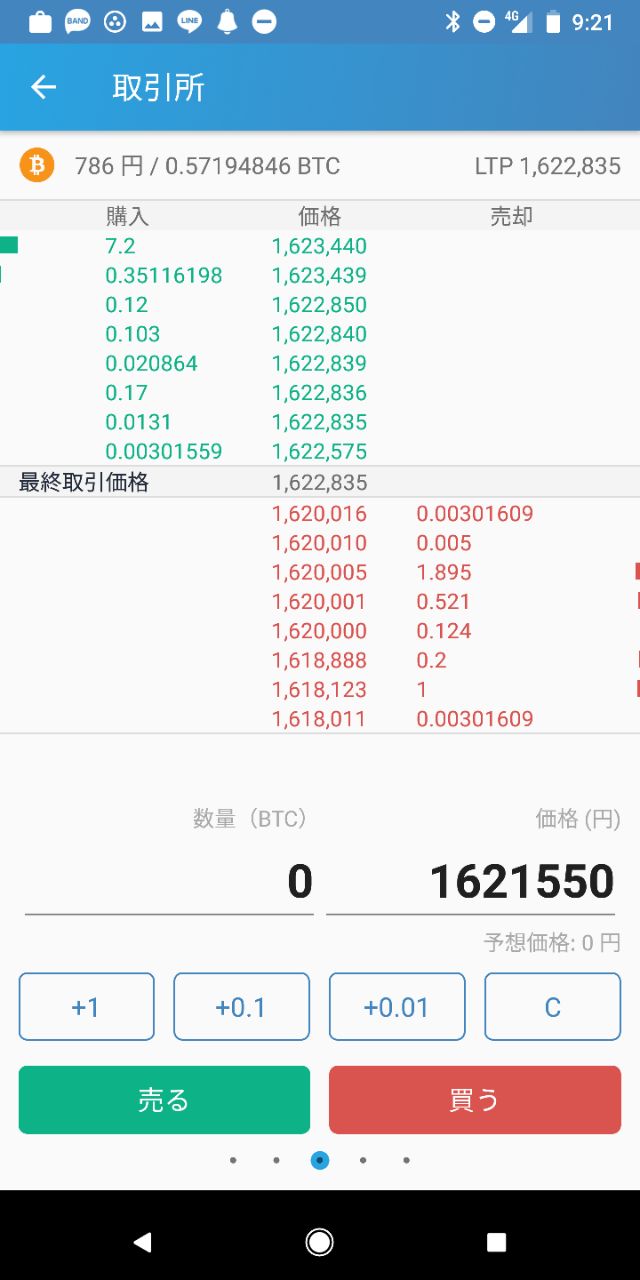This screenshot has height=1280, width=640.
Task: Add +1 BTC to quantity
Action: point(86,1007)
